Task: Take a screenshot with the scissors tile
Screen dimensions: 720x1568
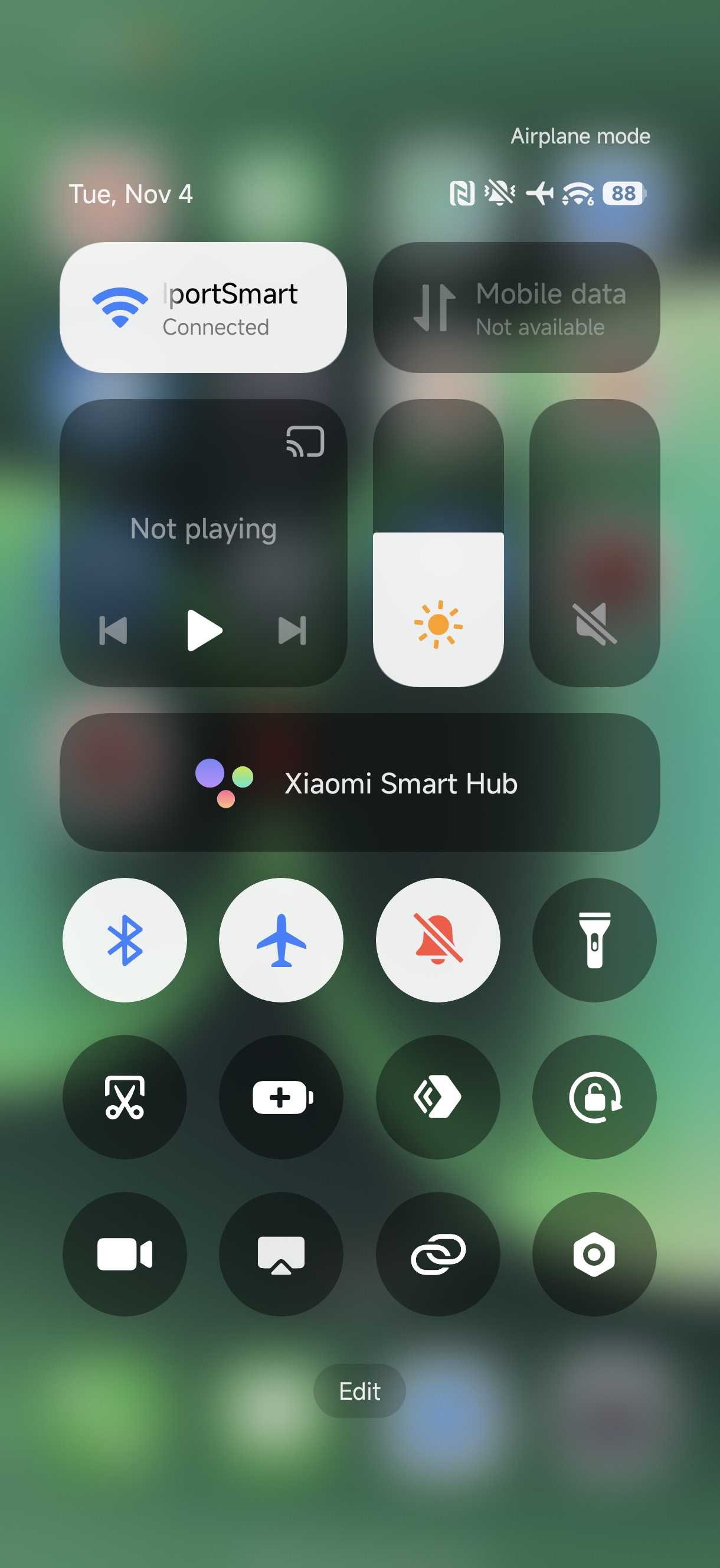Action: tap(125, 1097)
